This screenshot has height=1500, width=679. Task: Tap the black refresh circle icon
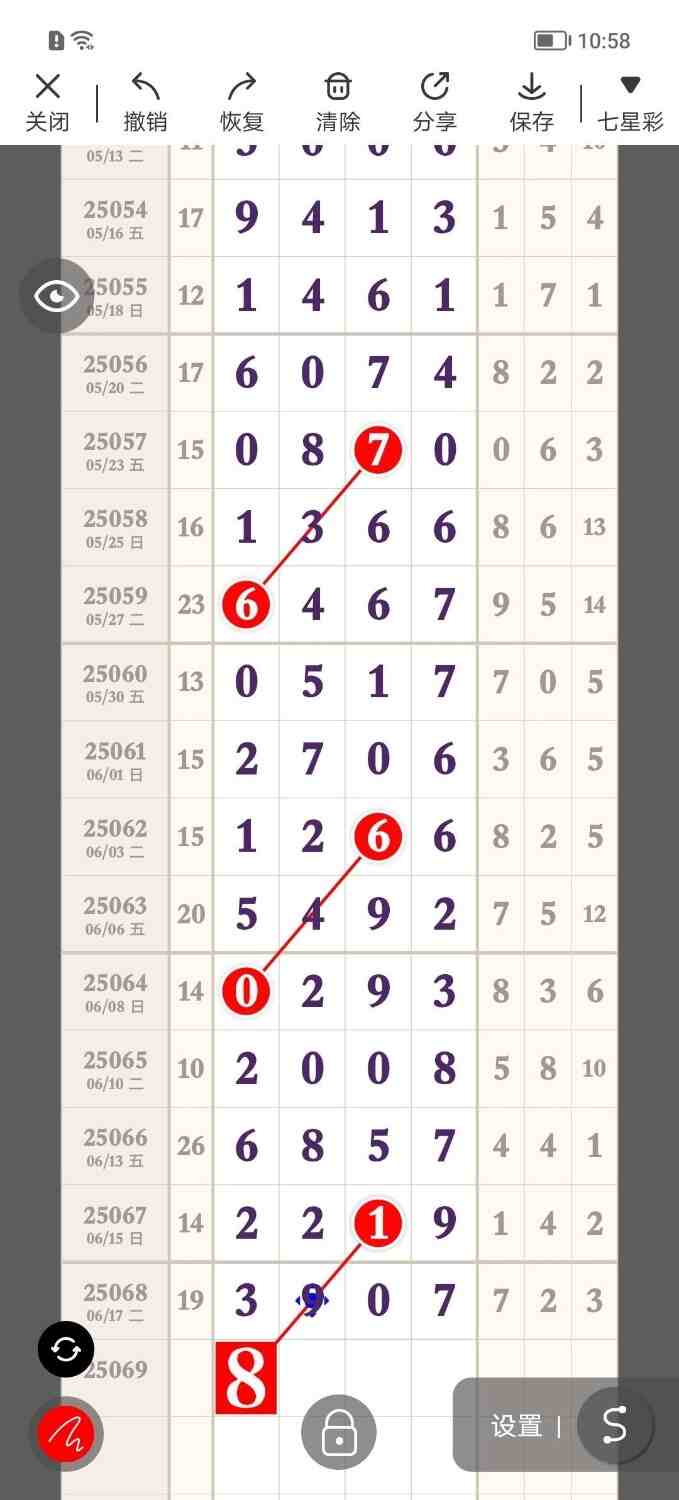click(66, 1350)
